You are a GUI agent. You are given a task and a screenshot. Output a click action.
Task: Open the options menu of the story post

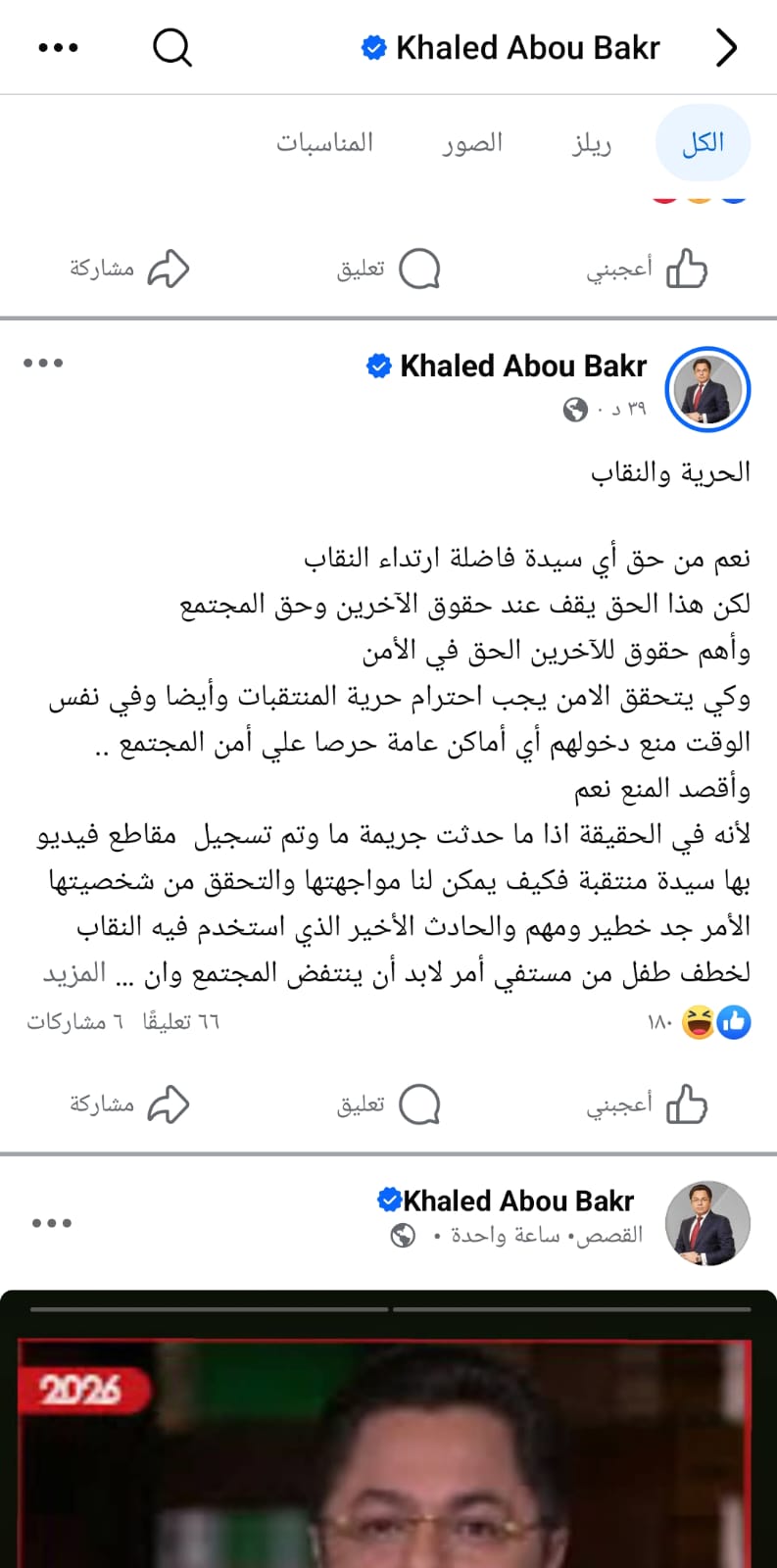[x=51, y=1223]
